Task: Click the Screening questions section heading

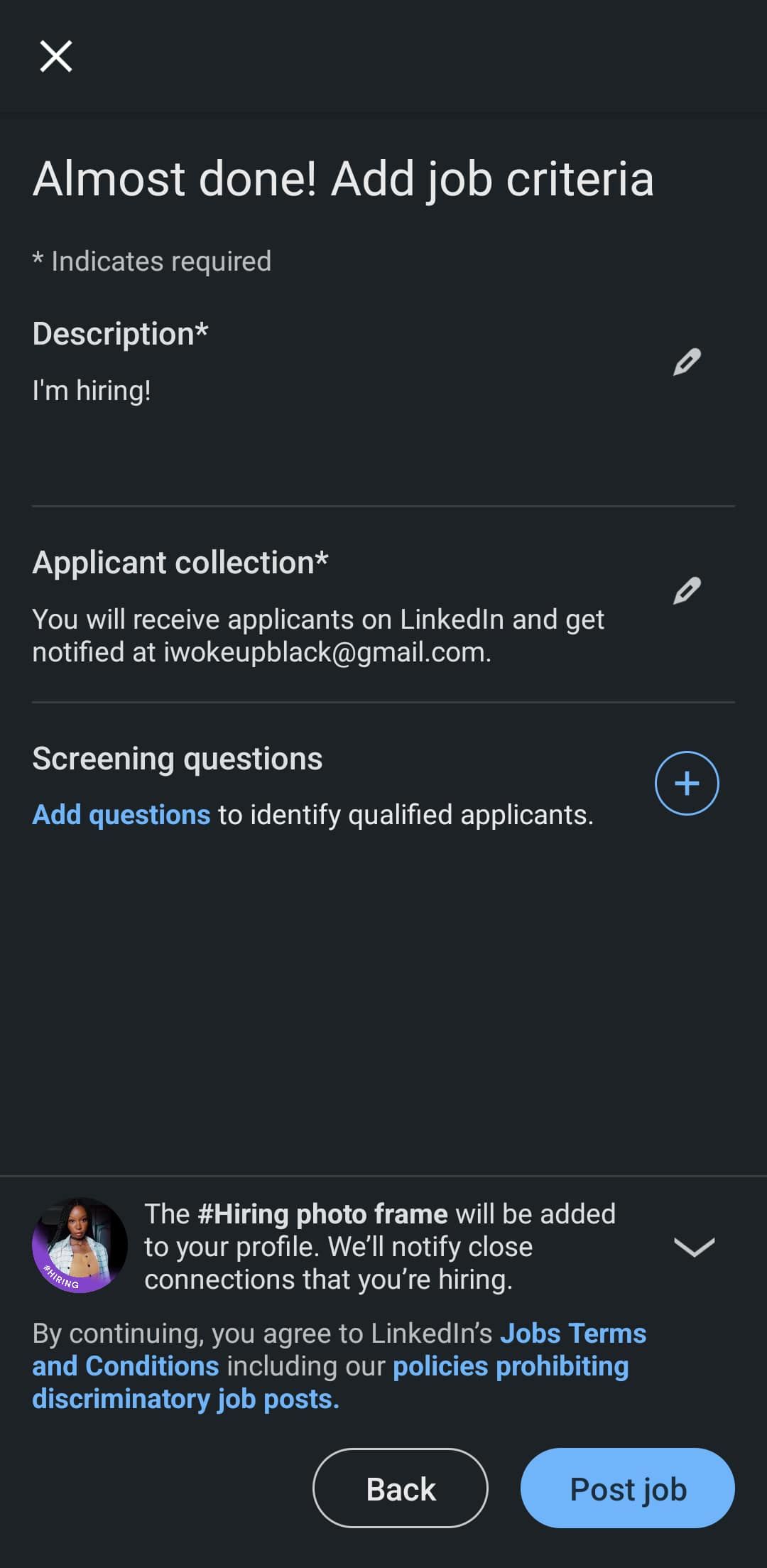Action: [x=177, y=757]
